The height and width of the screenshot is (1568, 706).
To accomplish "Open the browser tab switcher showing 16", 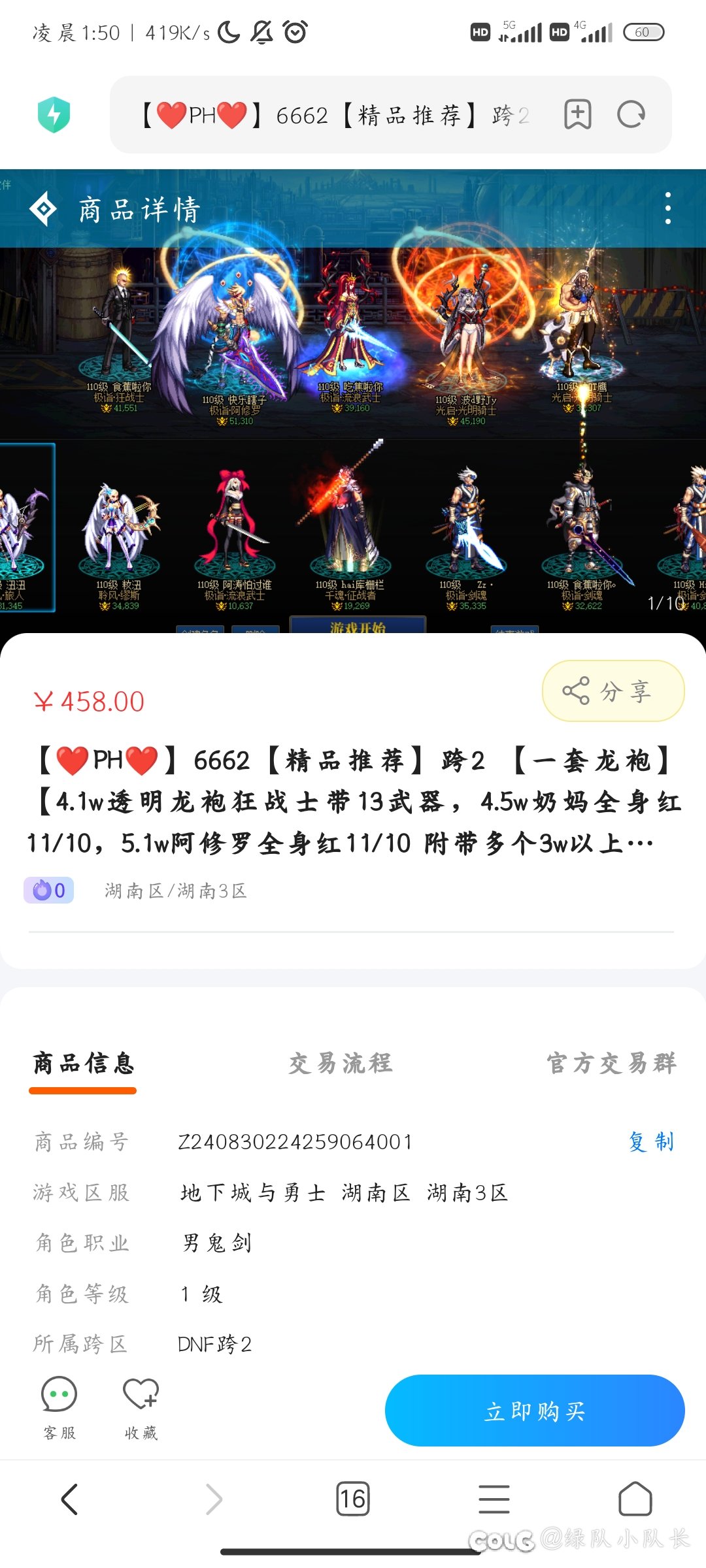I will [x=352, y=1499].
